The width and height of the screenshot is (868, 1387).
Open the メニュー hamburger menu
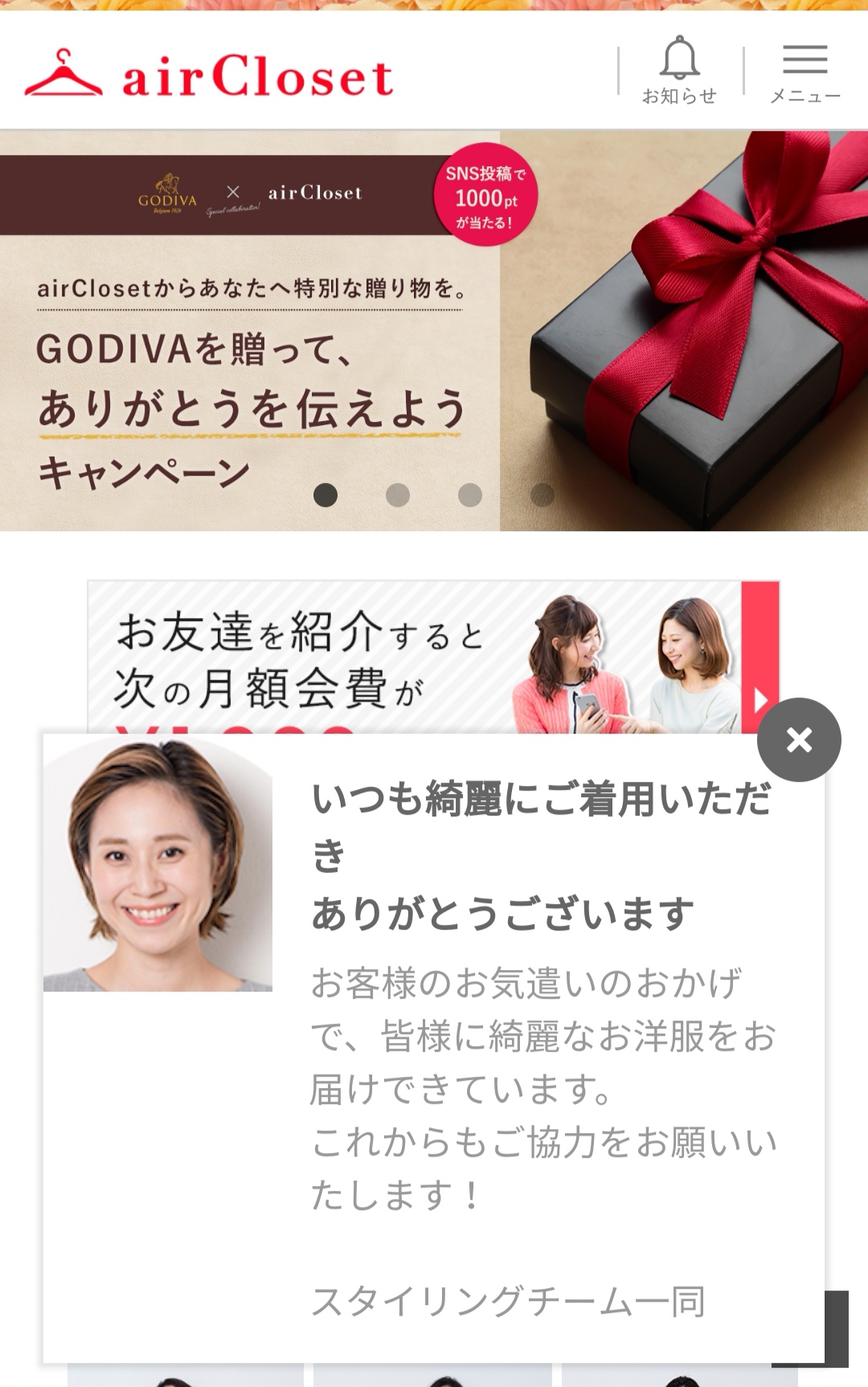pyautogui.click(x=805, y=72)
